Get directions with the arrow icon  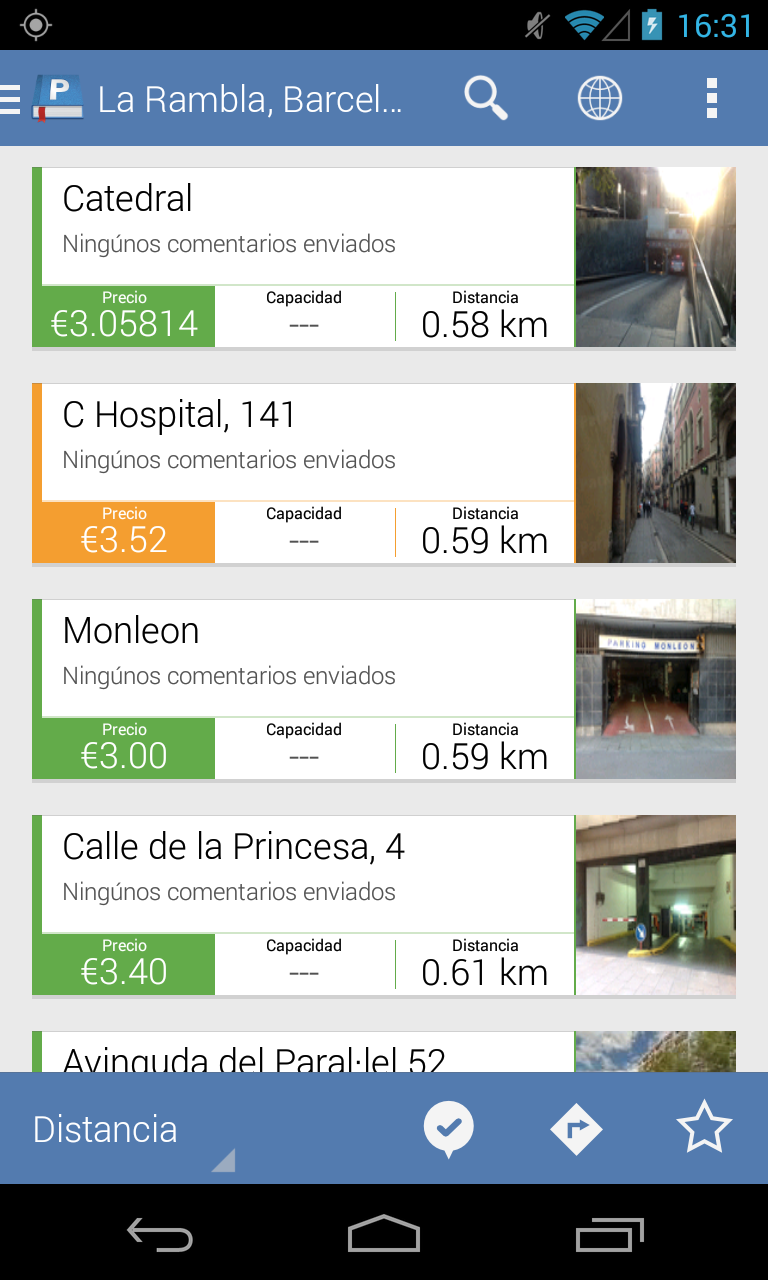tap(577, 1129)
